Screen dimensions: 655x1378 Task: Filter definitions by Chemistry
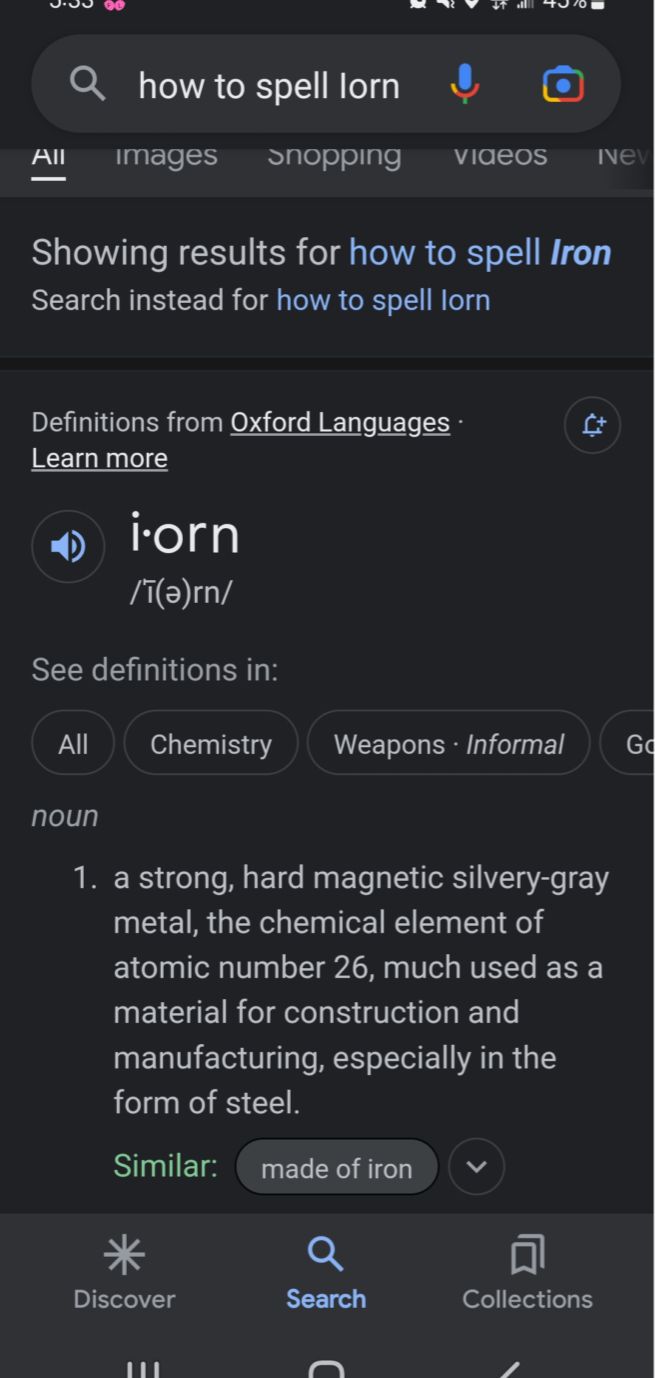coord(211,743)
